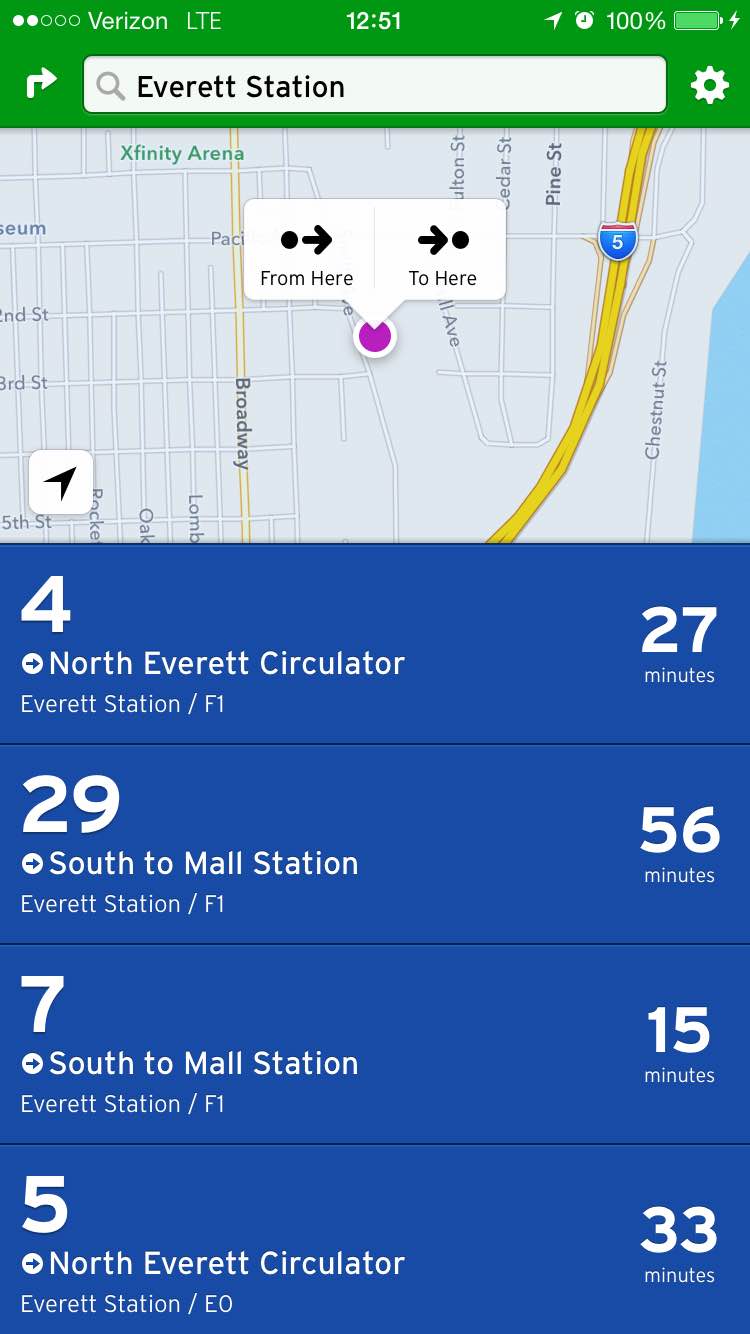Choose From Here to start a trip
Image resolution: width=750 pixels, height=1334 pixels.
click(306, 258)
